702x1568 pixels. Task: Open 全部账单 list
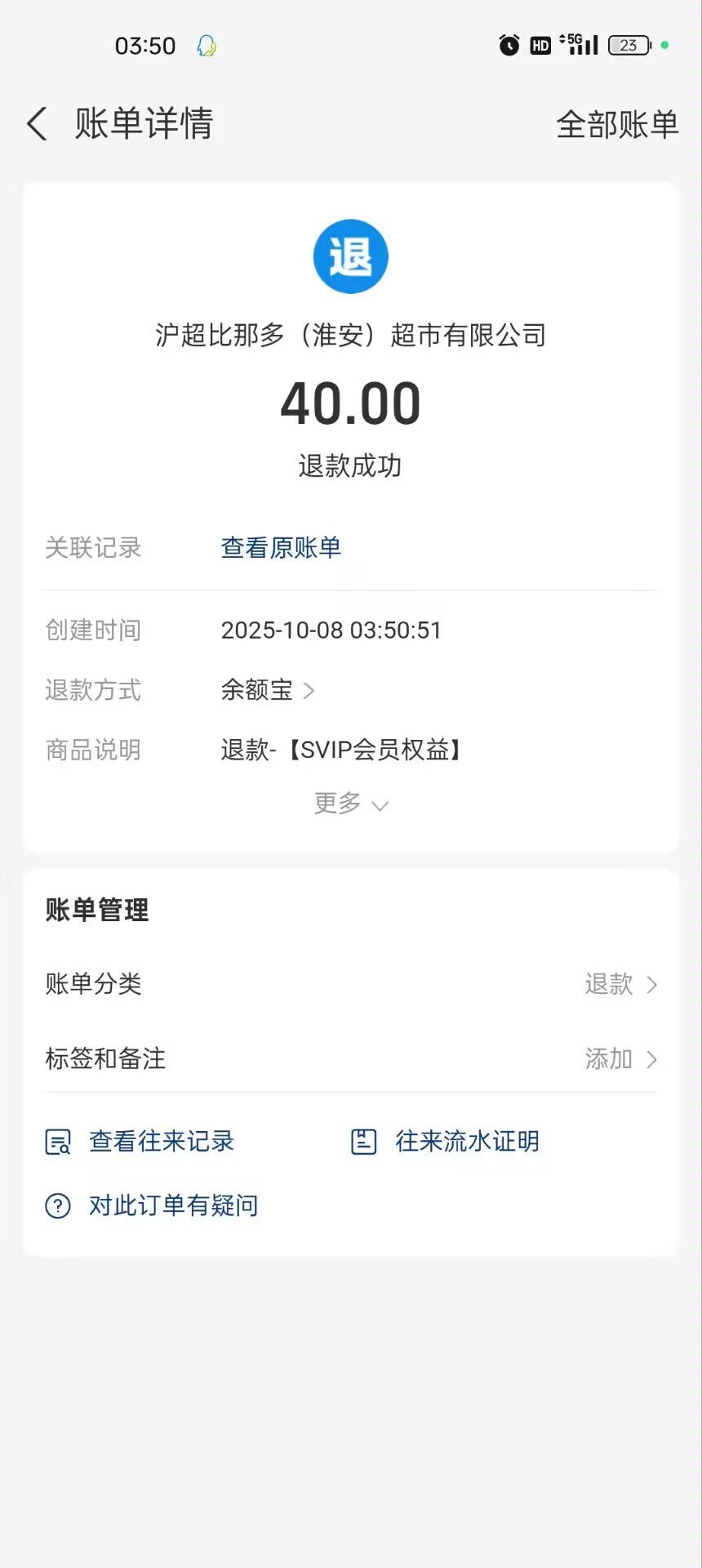tap(616, 125)
